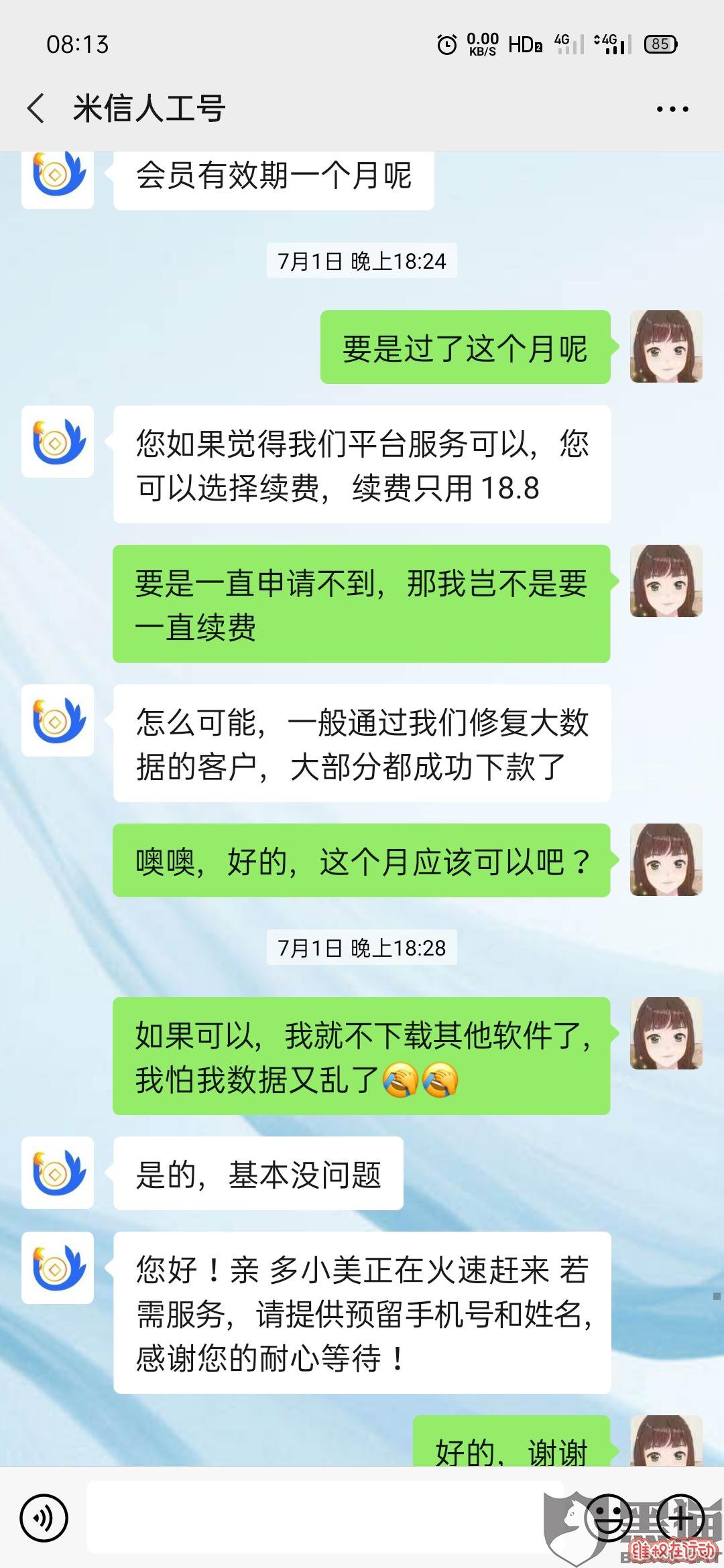
Task: Tap the message text input field
Action: tap(315, 1518)
